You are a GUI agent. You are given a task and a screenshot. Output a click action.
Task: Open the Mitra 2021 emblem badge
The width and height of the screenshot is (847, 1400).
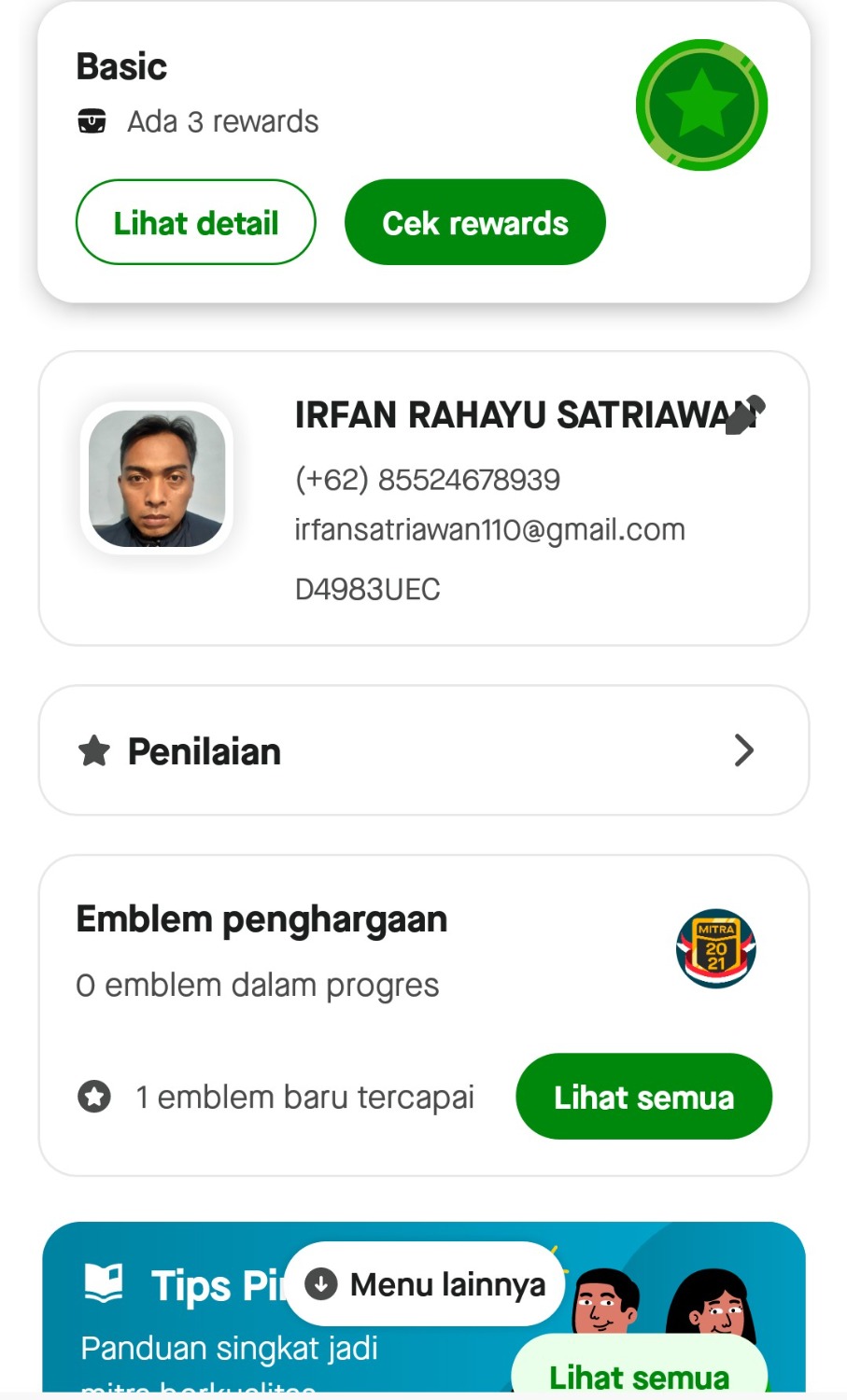[x=715, y=948]
